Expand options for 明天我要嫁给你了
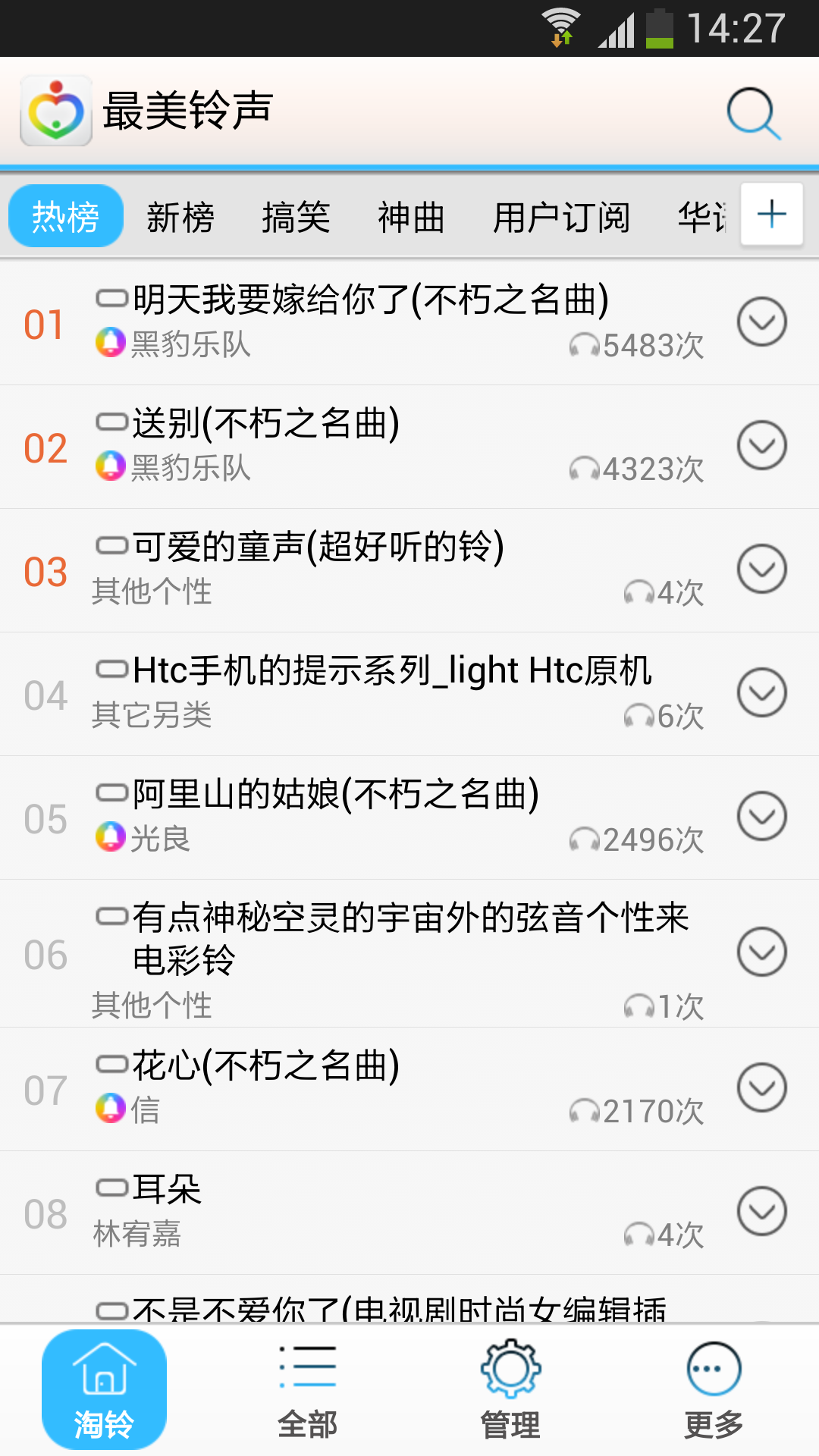 point(761,322)
